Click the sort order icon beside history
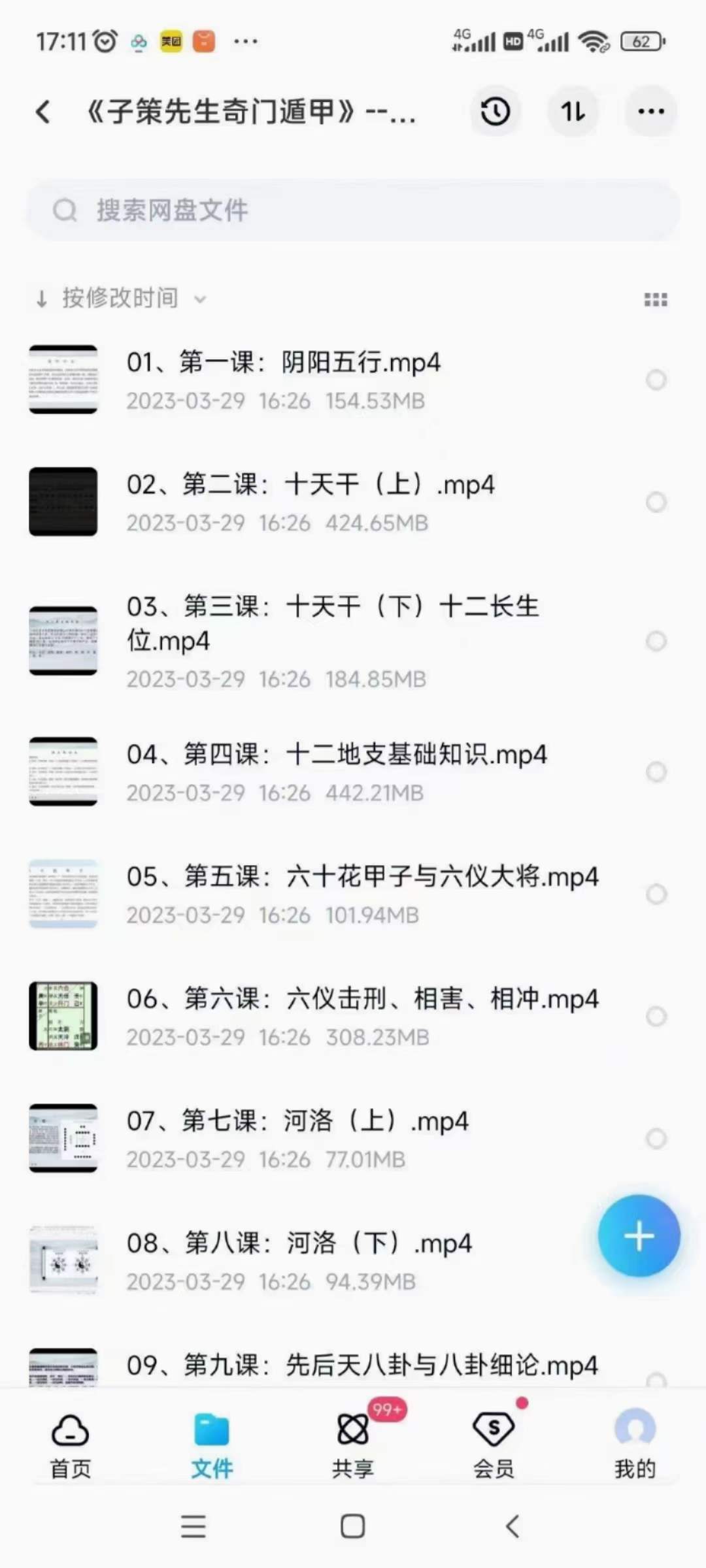Screen dimensions: 706x1568 pyautogui.click(x=573, y=111)
